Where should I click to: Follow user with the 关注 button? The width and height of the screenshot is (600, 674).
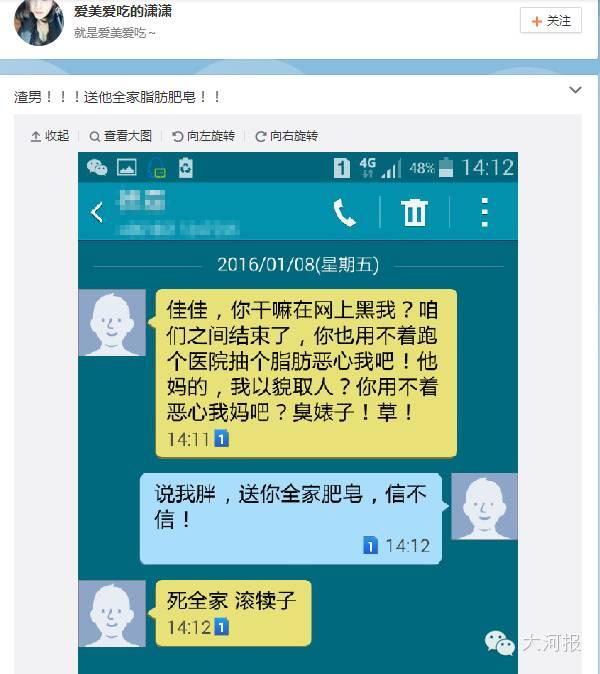pyautogui.click(x=550, y=21)
